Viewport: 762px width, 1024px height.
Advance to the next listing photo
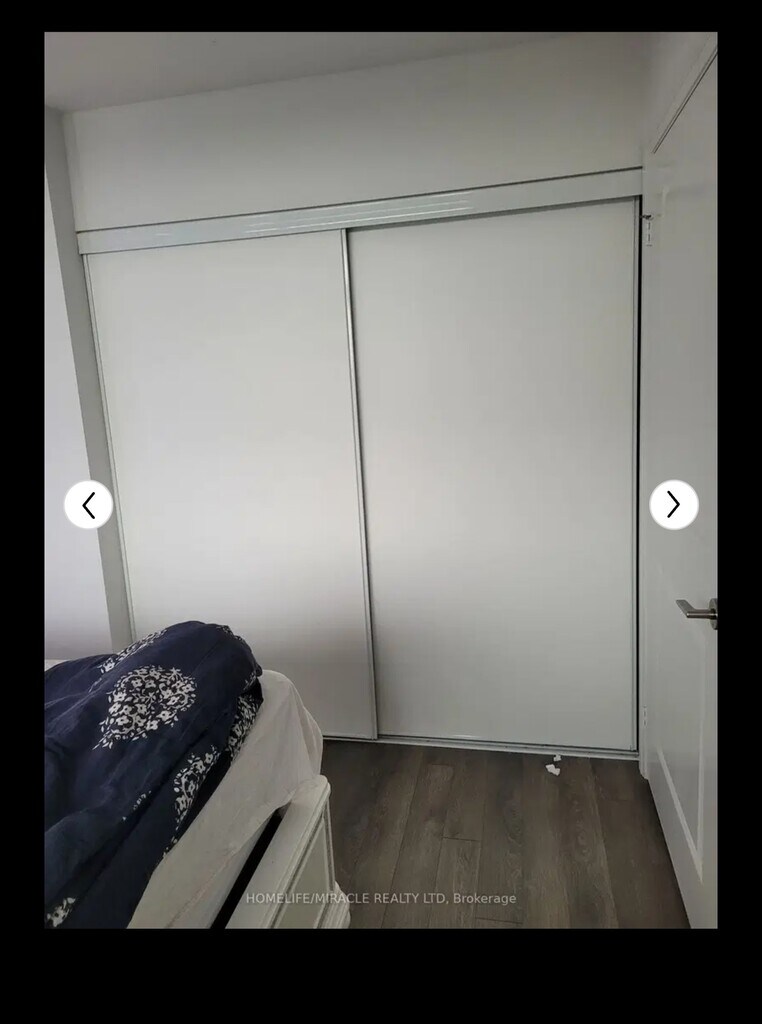(x=673, y=505)
